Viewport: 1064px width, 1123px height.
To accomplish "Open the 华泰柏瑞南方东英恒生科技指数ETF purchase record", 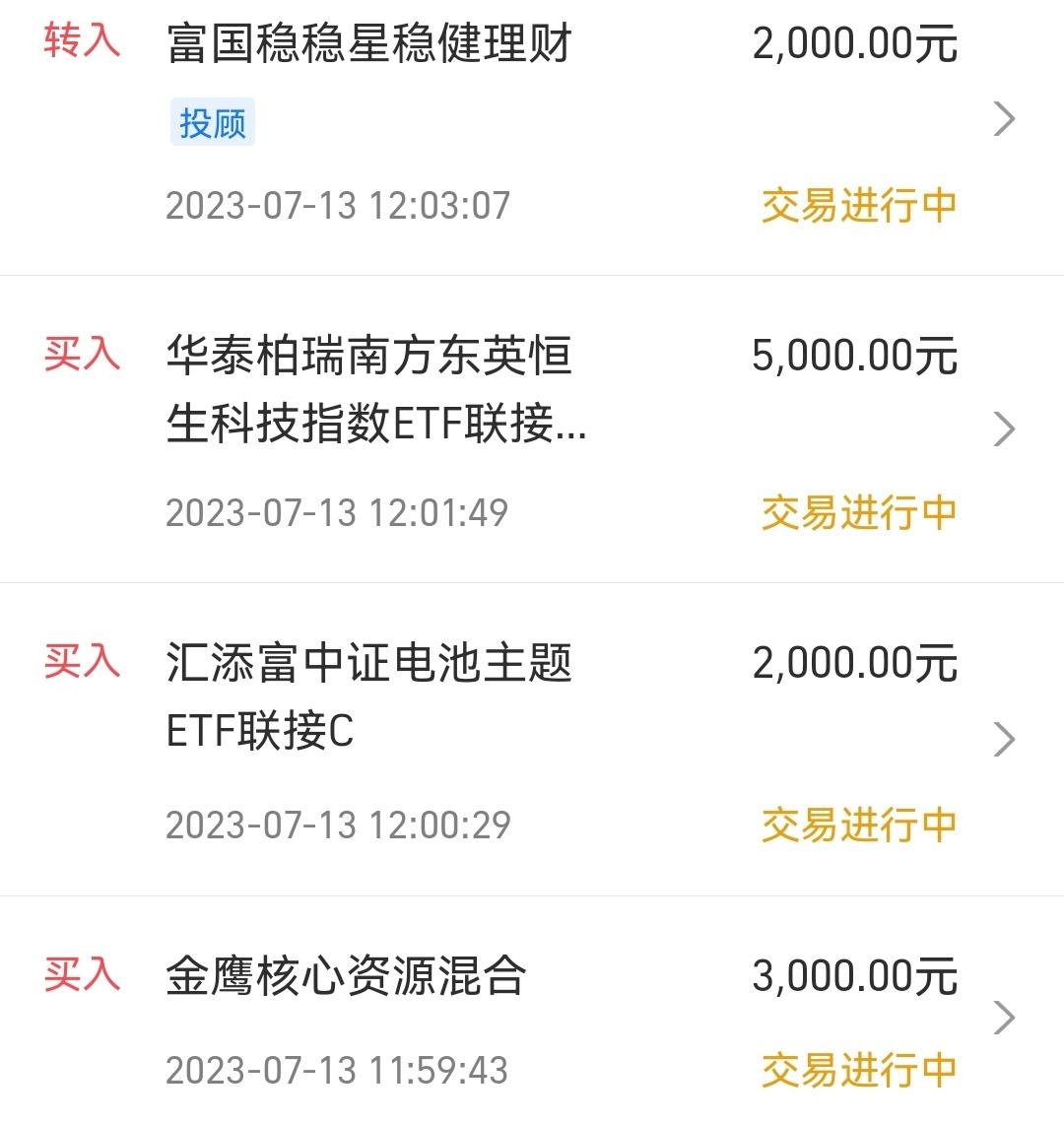I will pyautogui.click(x=532, y=429).
